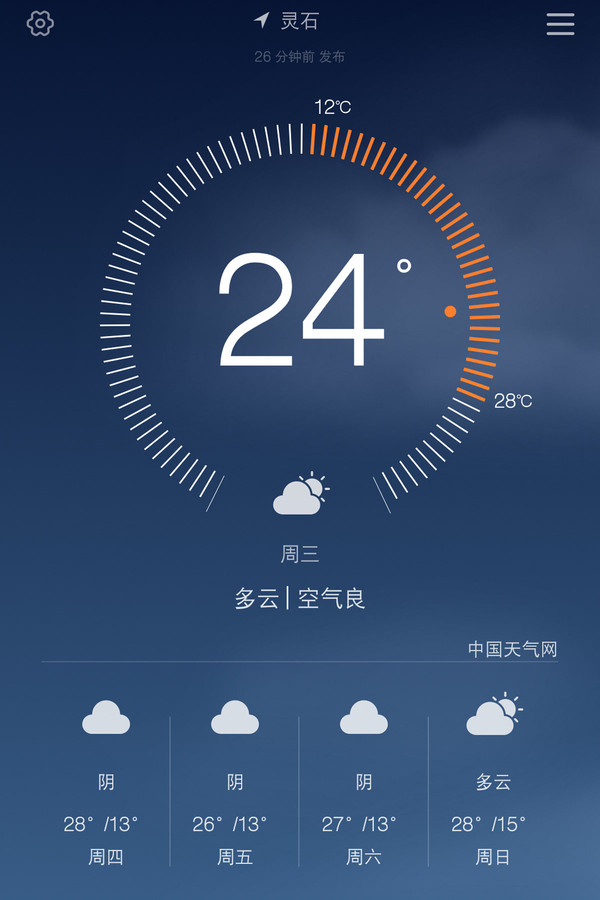Viewport: 600px width, 900px height.
Task: Open the 中国天气网 source link
Action: click(x=512, y=649)
